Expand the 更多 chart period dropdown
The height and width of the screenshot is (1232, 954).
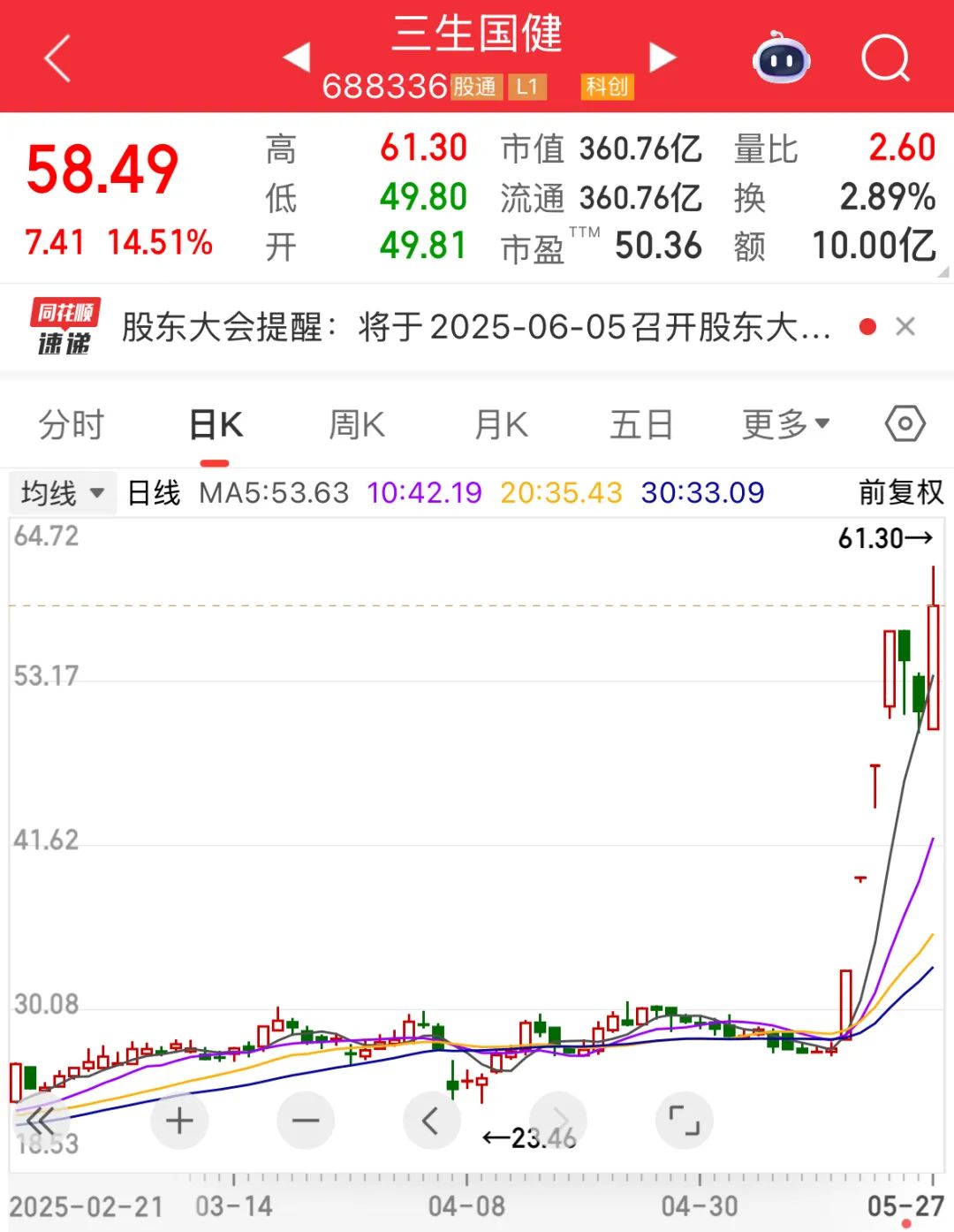coord(784,425)
